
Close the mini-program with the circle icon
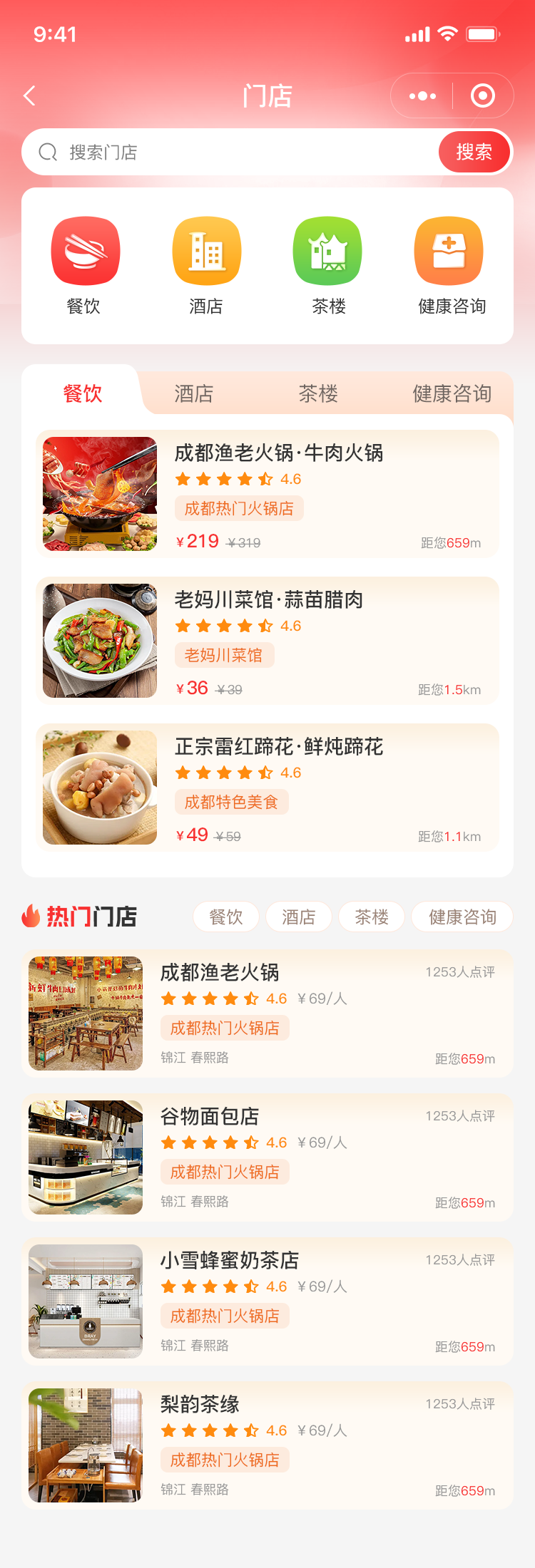click(483, 96)
